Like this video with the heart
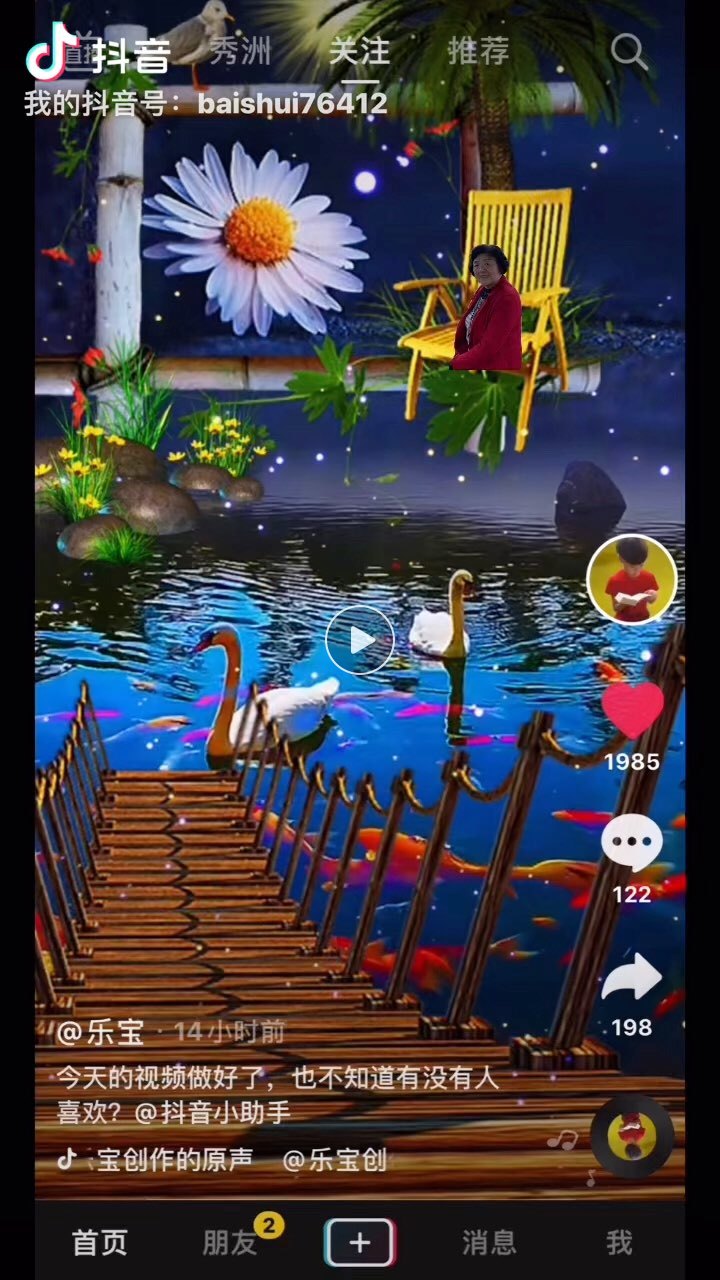This screenshot has width=720, height=1280. point(632,710)
